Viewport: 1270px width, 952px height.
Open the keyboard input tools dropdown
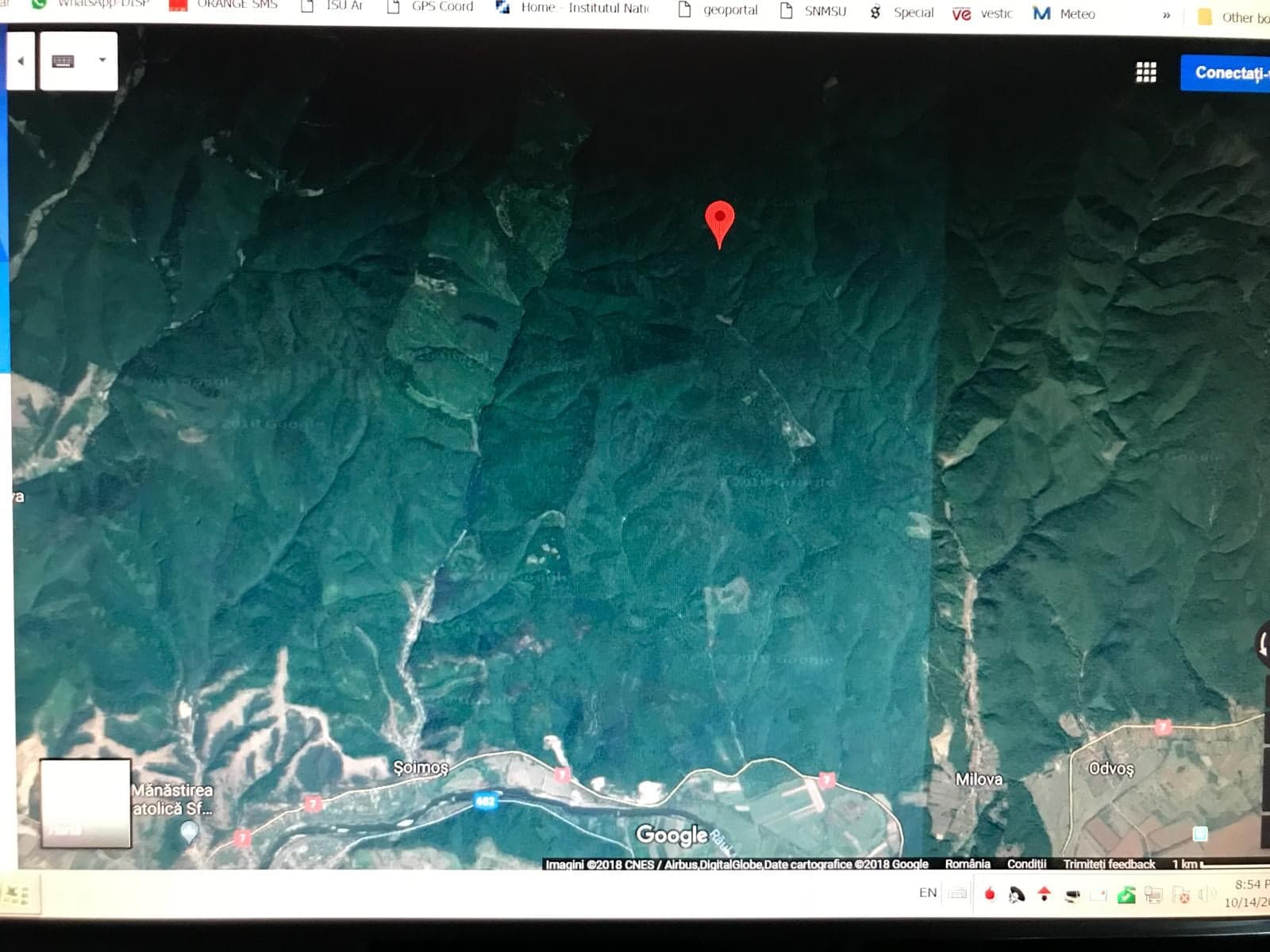102,60
